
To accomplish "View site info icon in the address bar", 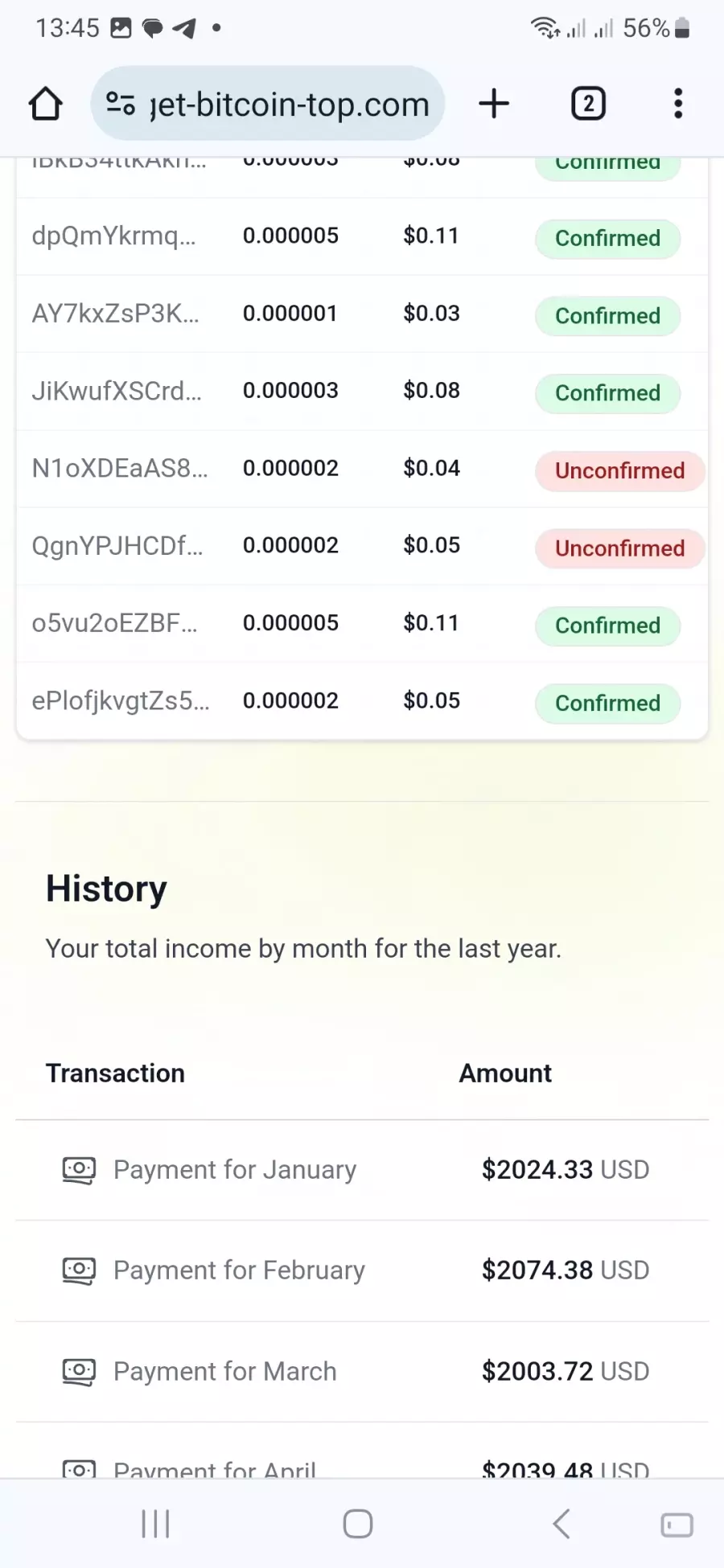I will (x=121, y=104).
